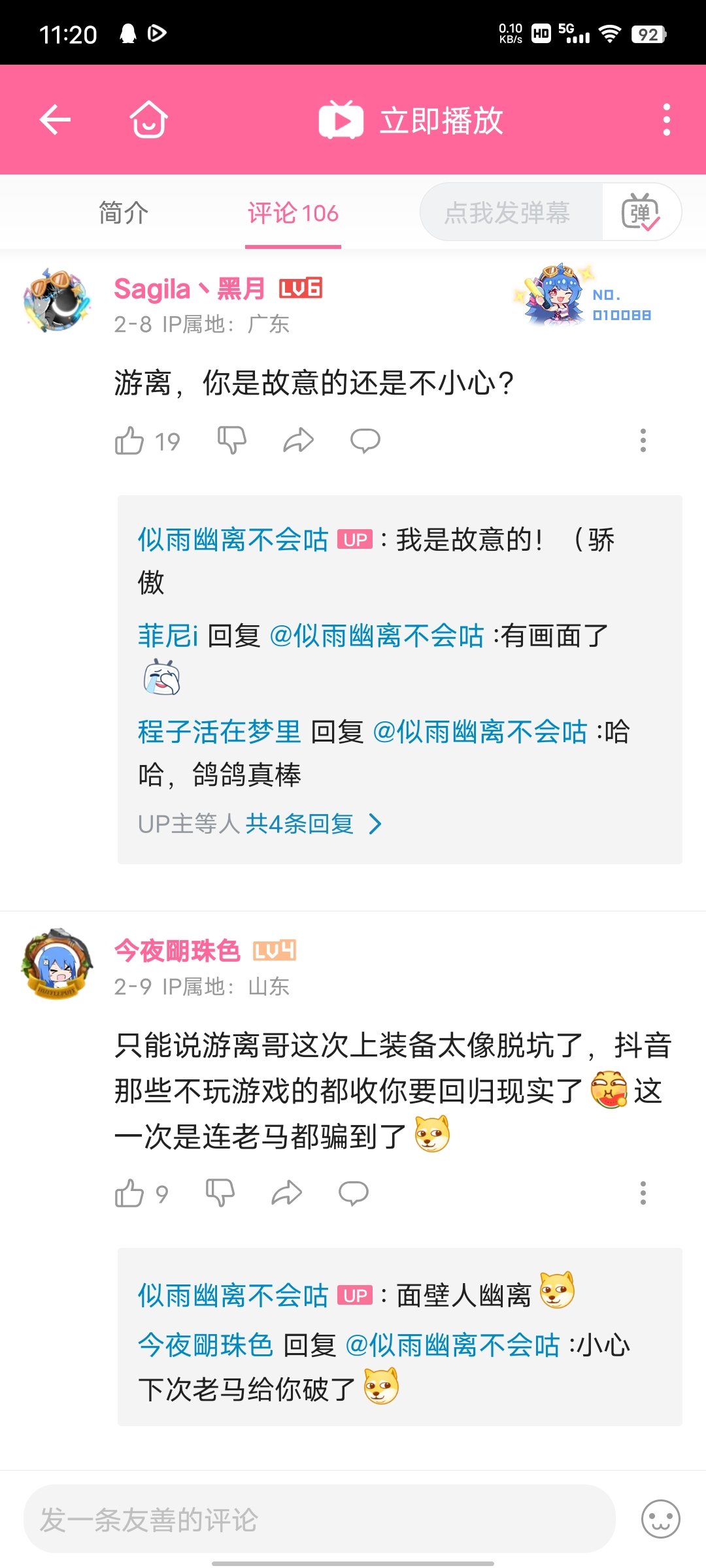Expand 共4条回复 replies
The height and width of the screenshot is (1568, 706).
click(x=314, y=824)
